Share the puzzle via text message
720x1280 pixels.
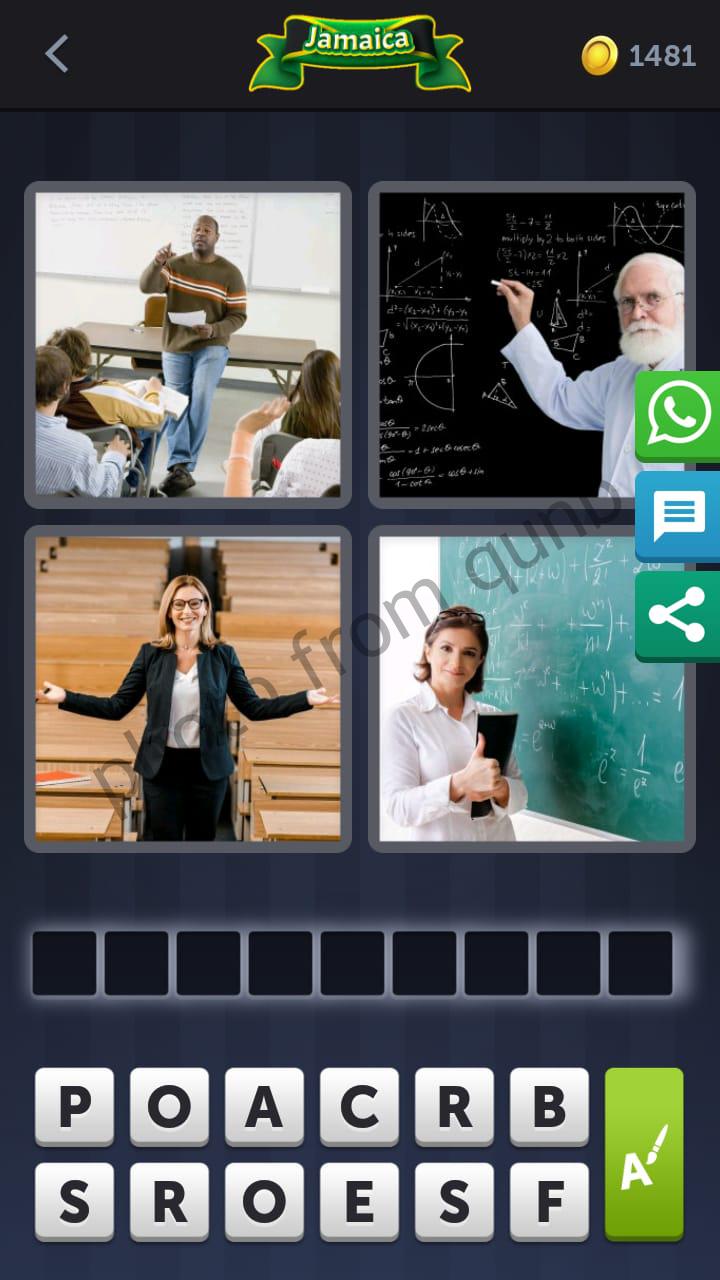pyautogui.click(x=679, y=516)
